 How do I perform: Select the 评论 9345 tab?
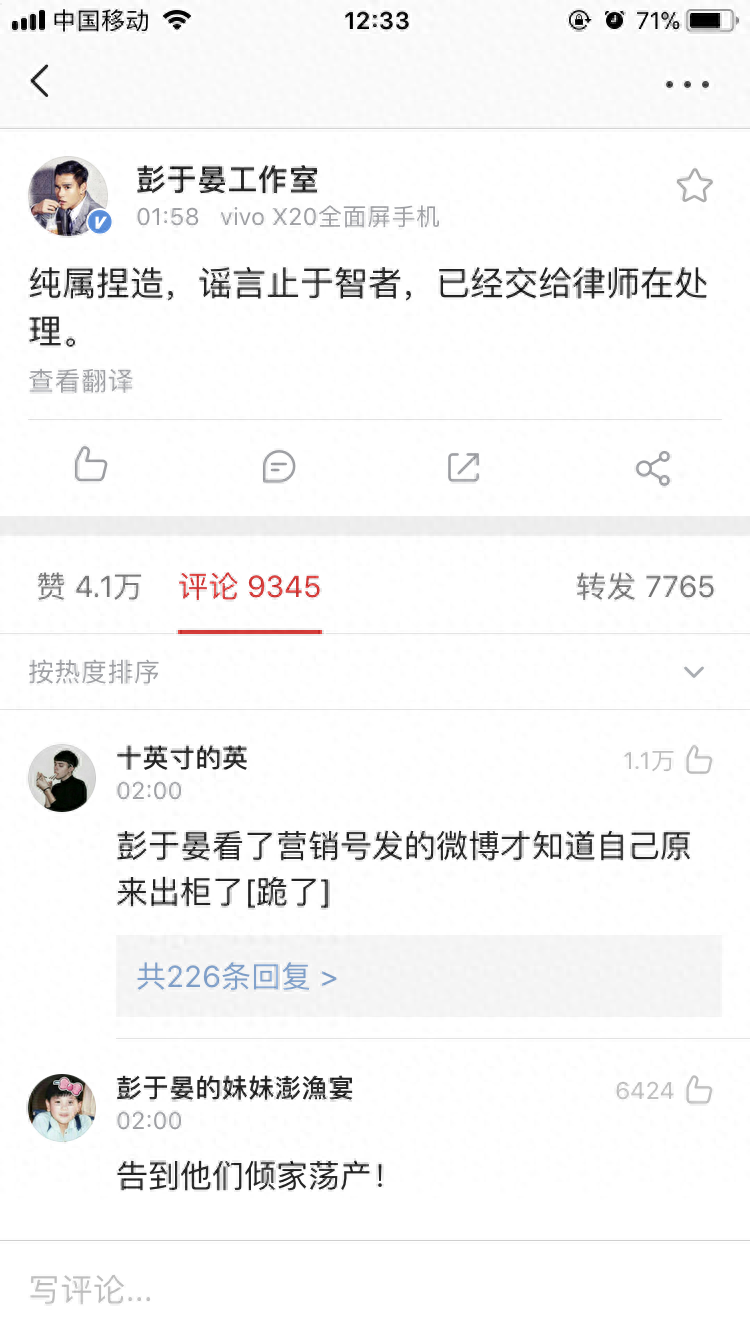pos(250,587)
